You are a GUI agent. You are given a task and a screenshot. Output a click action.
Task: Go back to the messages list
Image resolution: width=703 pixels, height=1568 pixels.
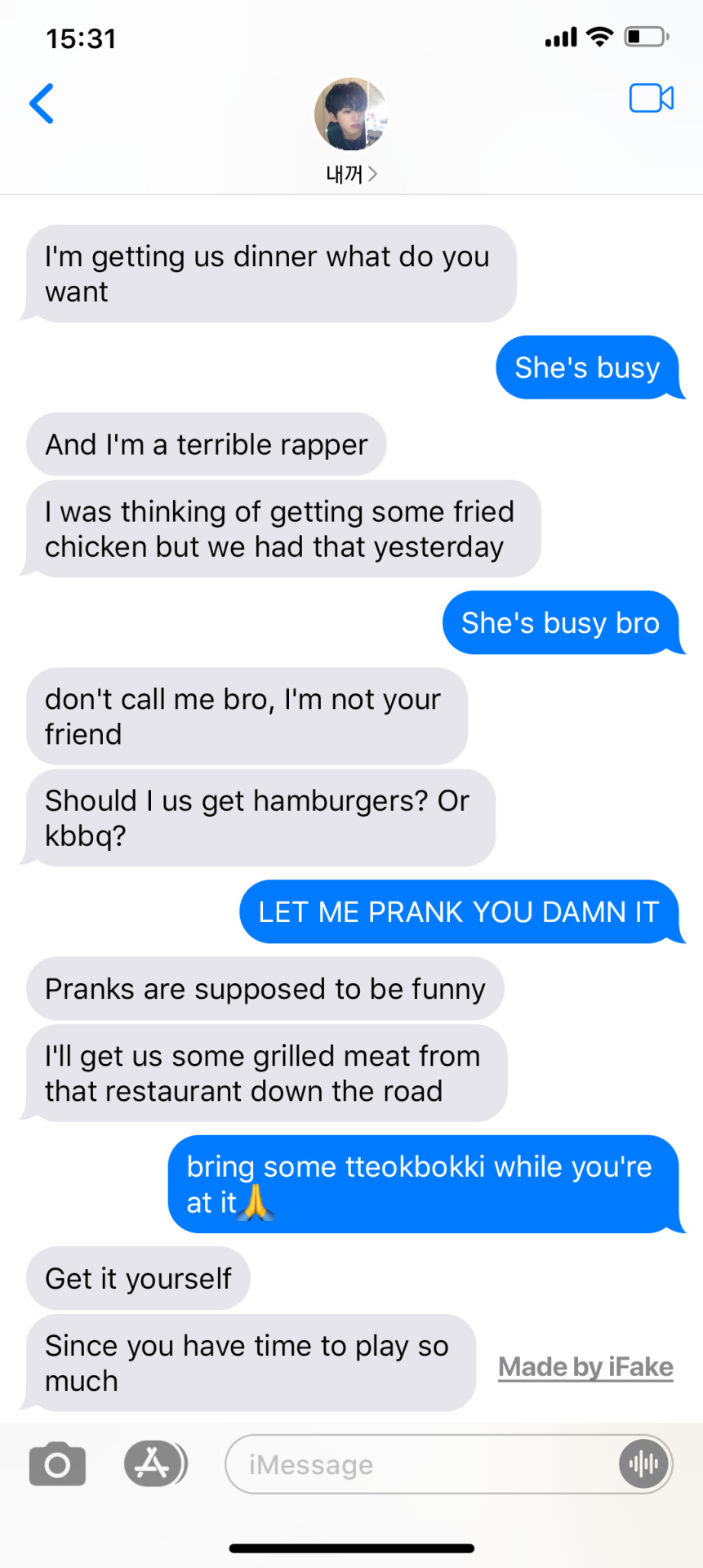(x=41, y=104)
